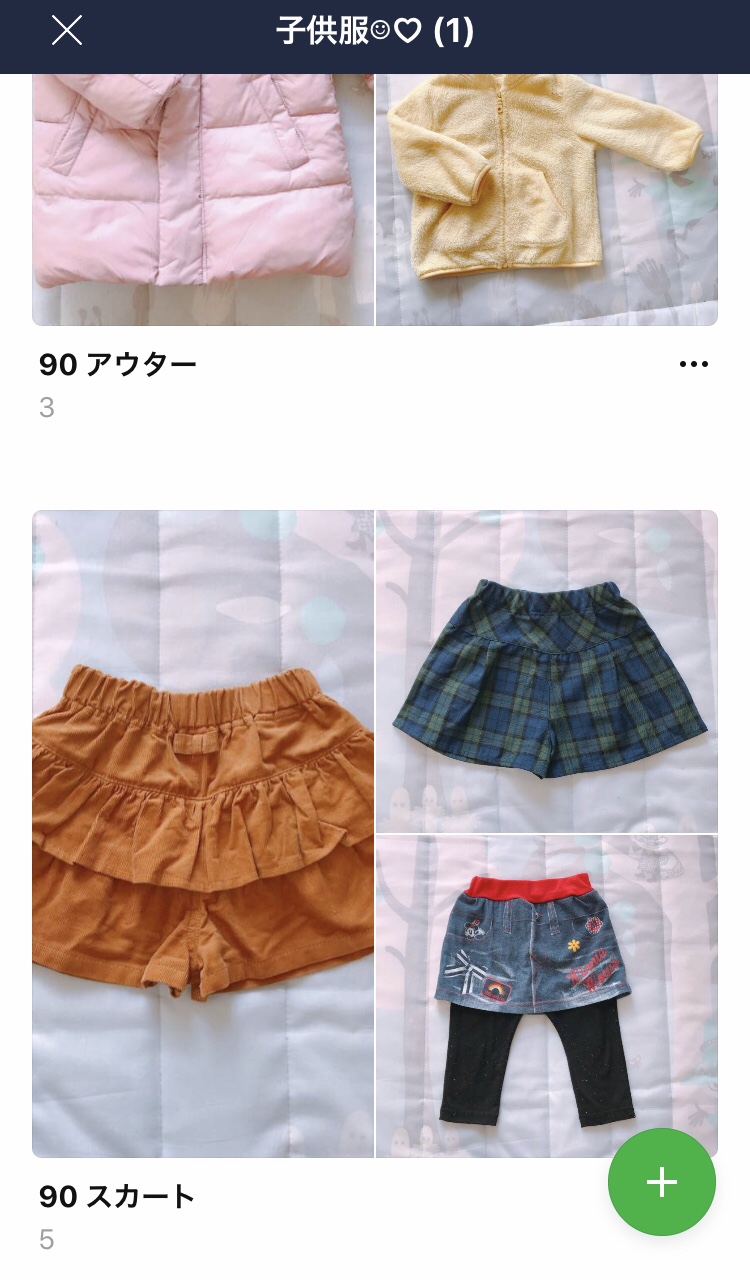Open the 90 スカート album title

[x=117, y=1196]
